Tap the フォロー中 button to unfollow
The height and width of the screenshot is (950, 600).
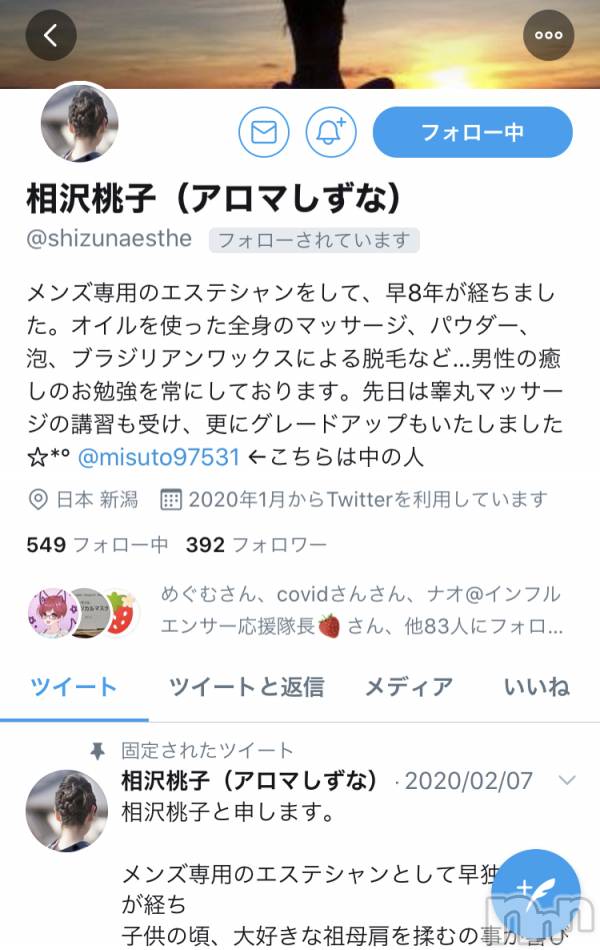(472, 132)
